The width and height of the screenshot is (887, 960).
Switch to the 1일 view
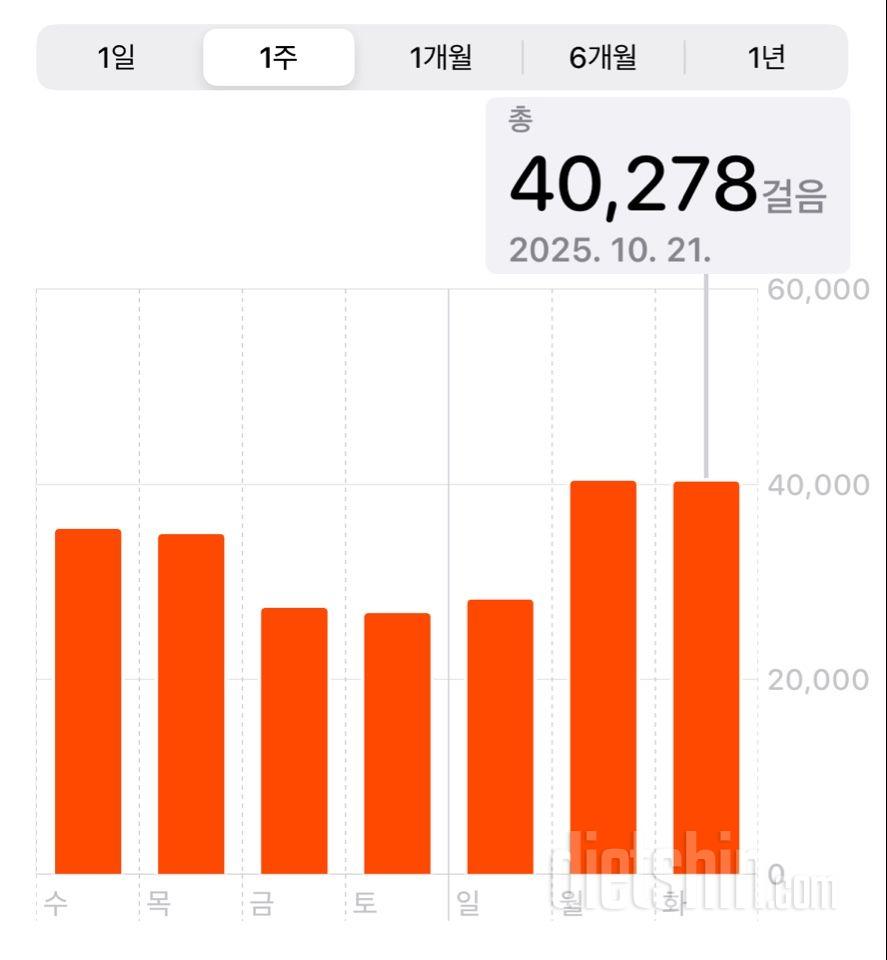(x=116, y=58)
